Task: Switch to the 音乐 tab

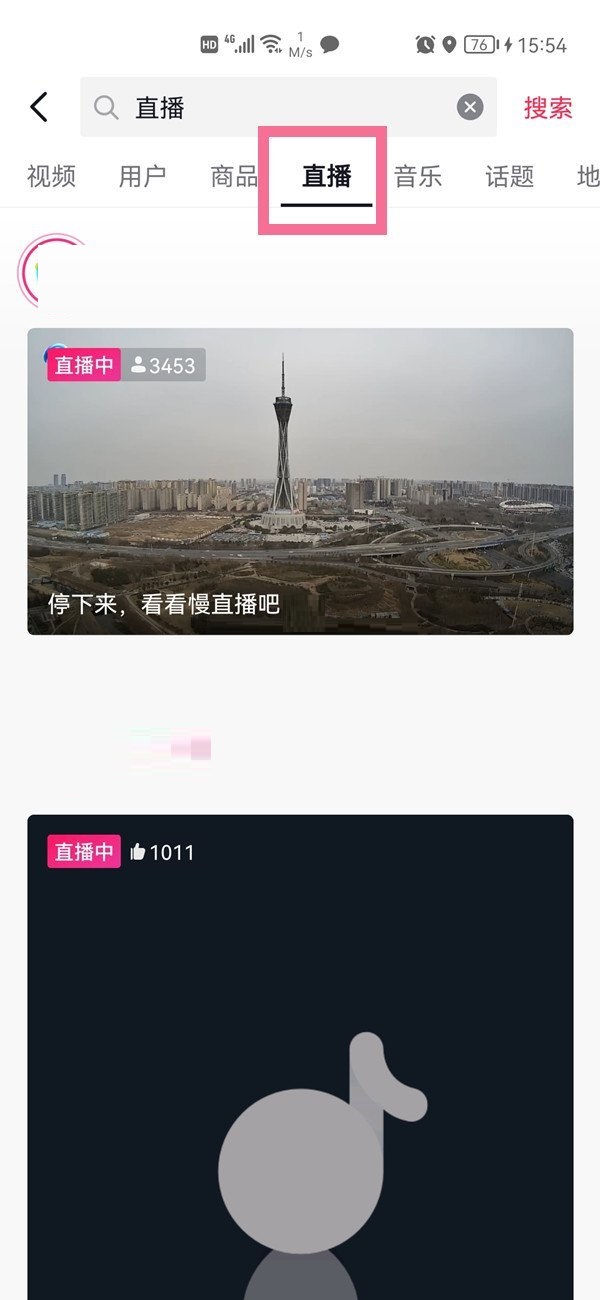Action: click(x=418, y=177)
